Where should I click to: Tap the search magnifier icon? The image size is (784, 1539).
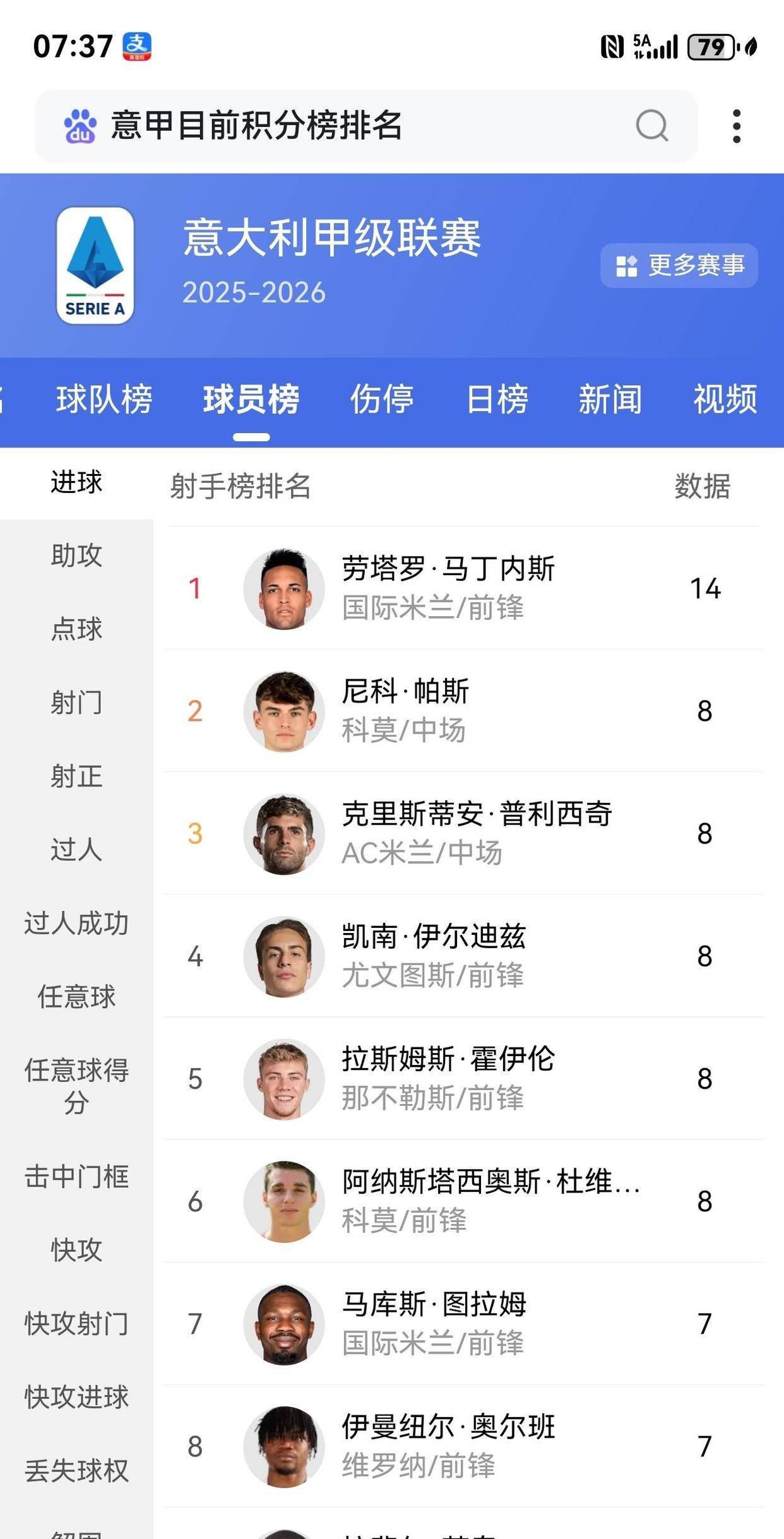click(651, 126)
